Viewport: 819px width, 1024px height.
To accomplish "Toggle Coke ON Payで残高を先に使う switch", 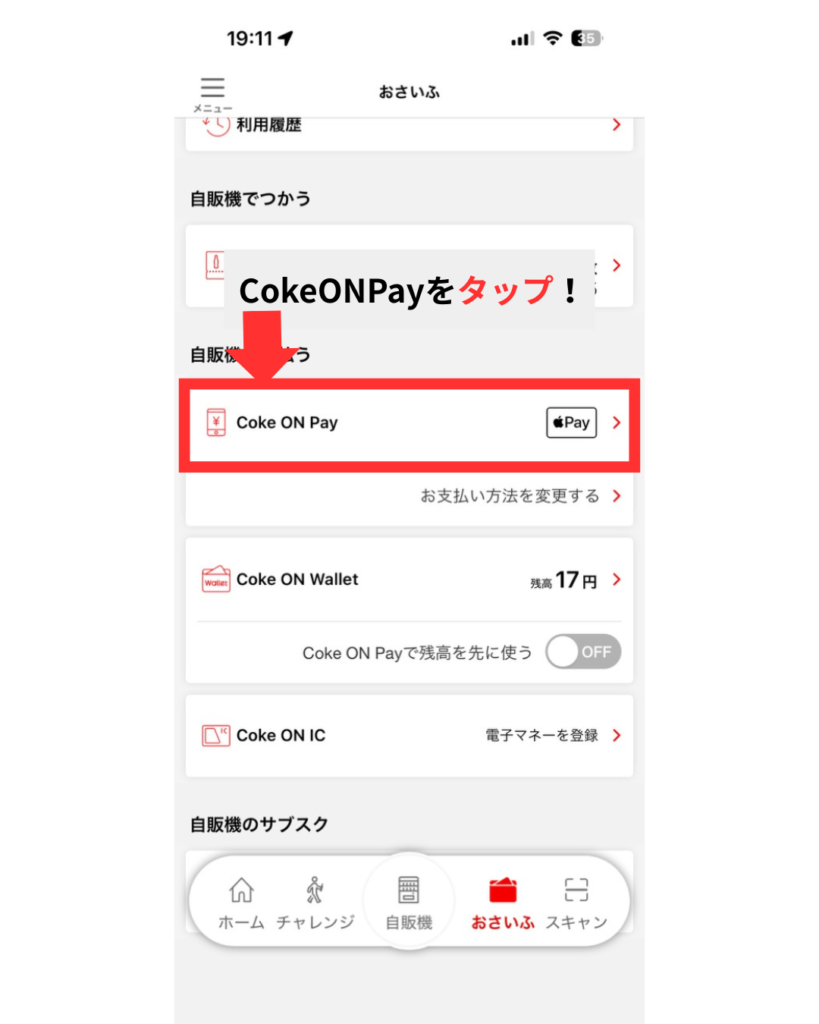I will pyautogui.click(x=583, y=652).
